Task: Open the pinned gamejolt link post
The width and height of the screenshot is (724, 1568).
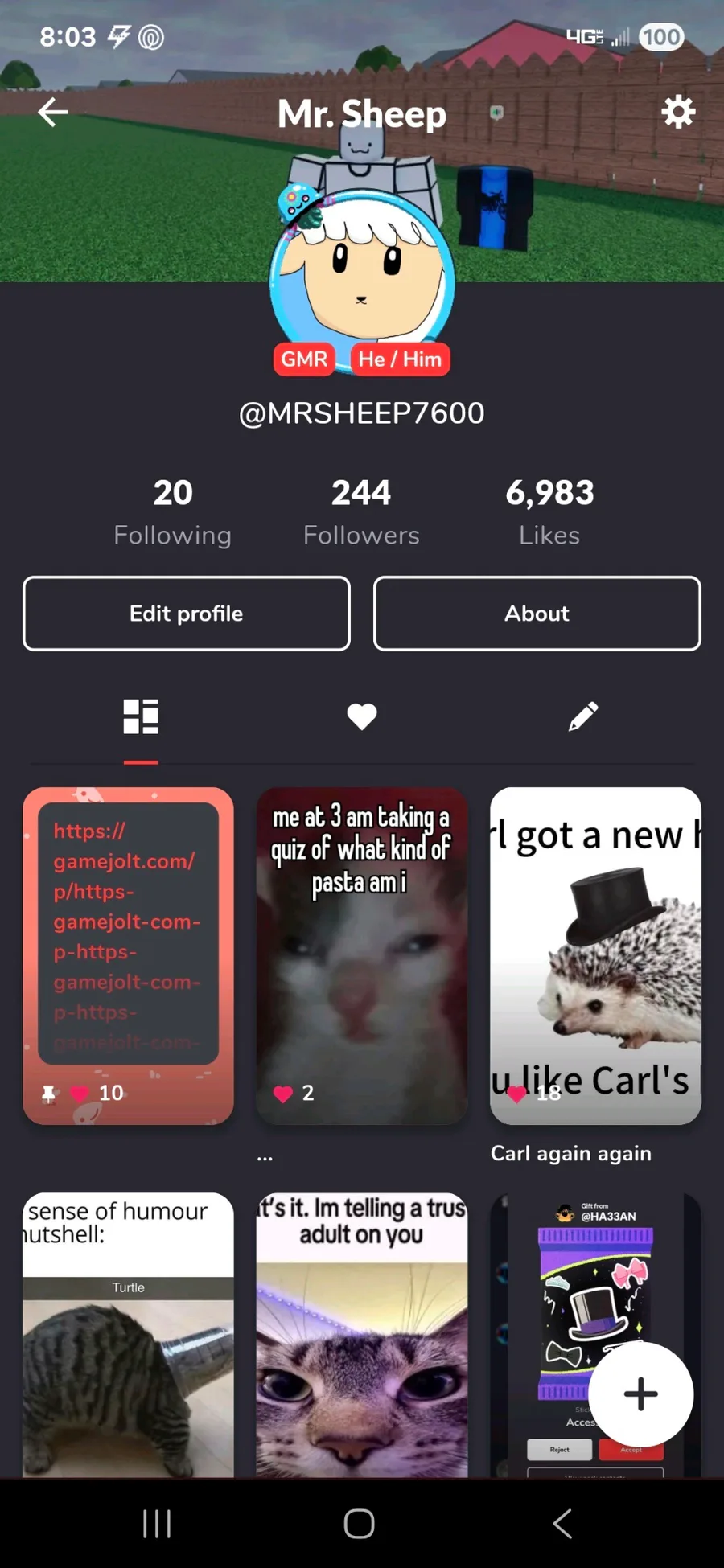Action: coord(129,955)
